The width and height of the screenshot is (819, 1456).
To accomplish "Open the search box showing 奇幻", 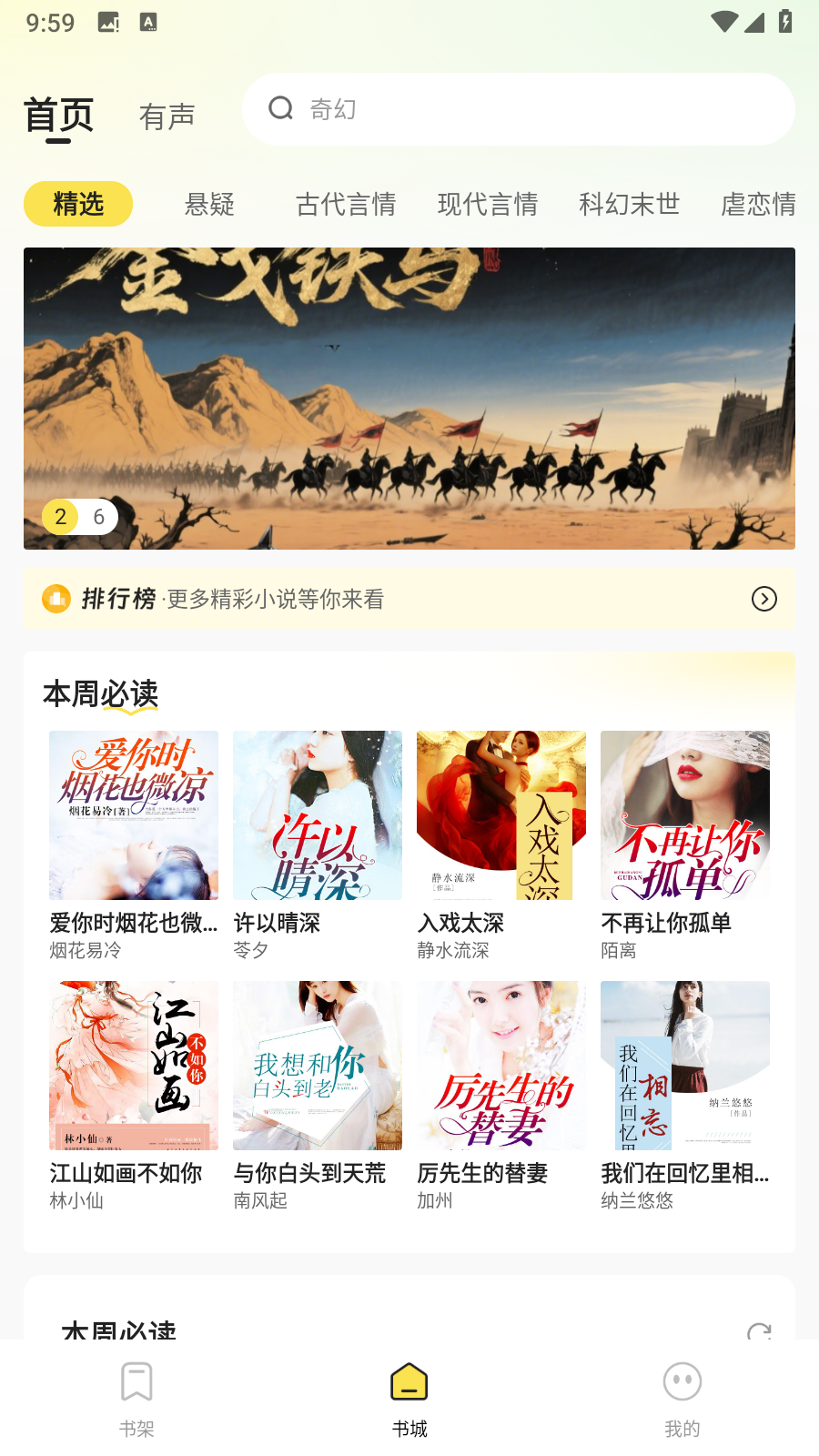I will pyautogui.click(x=517, y=109).
